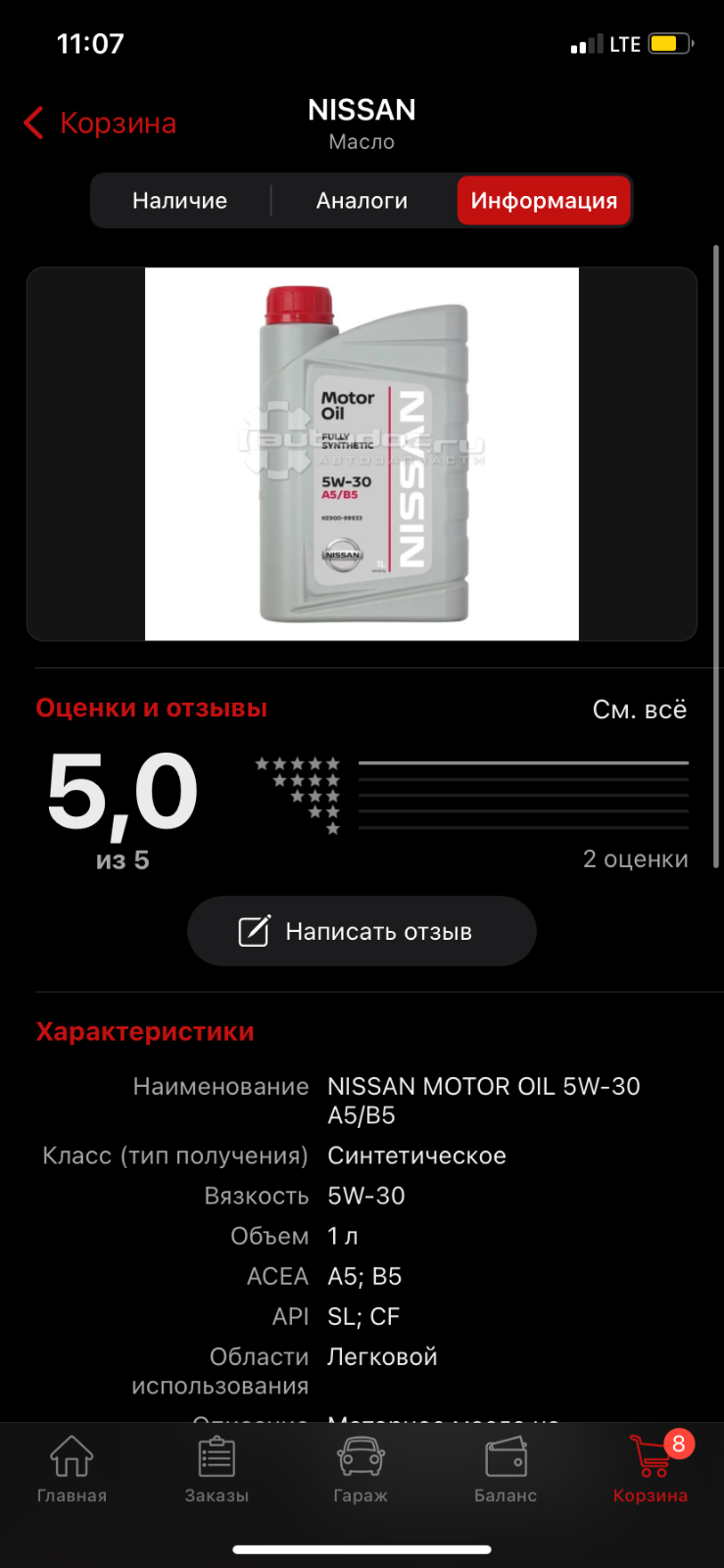Image resolution: width=724 pixels, height=1568 pixels.
Task: Go back to Корзина
Action: pyautogui.click(x=100, y=123)
